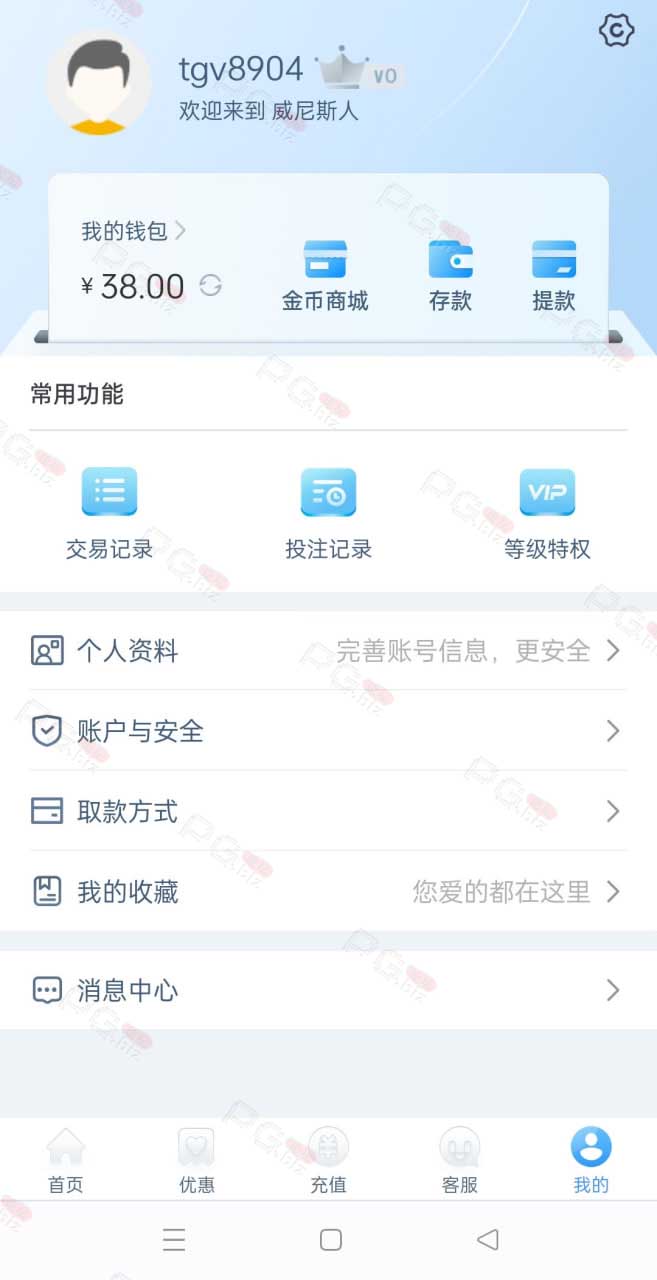Tap the system back button
The width and height of the screenshot is (657, 1280).
point(487,1240)
